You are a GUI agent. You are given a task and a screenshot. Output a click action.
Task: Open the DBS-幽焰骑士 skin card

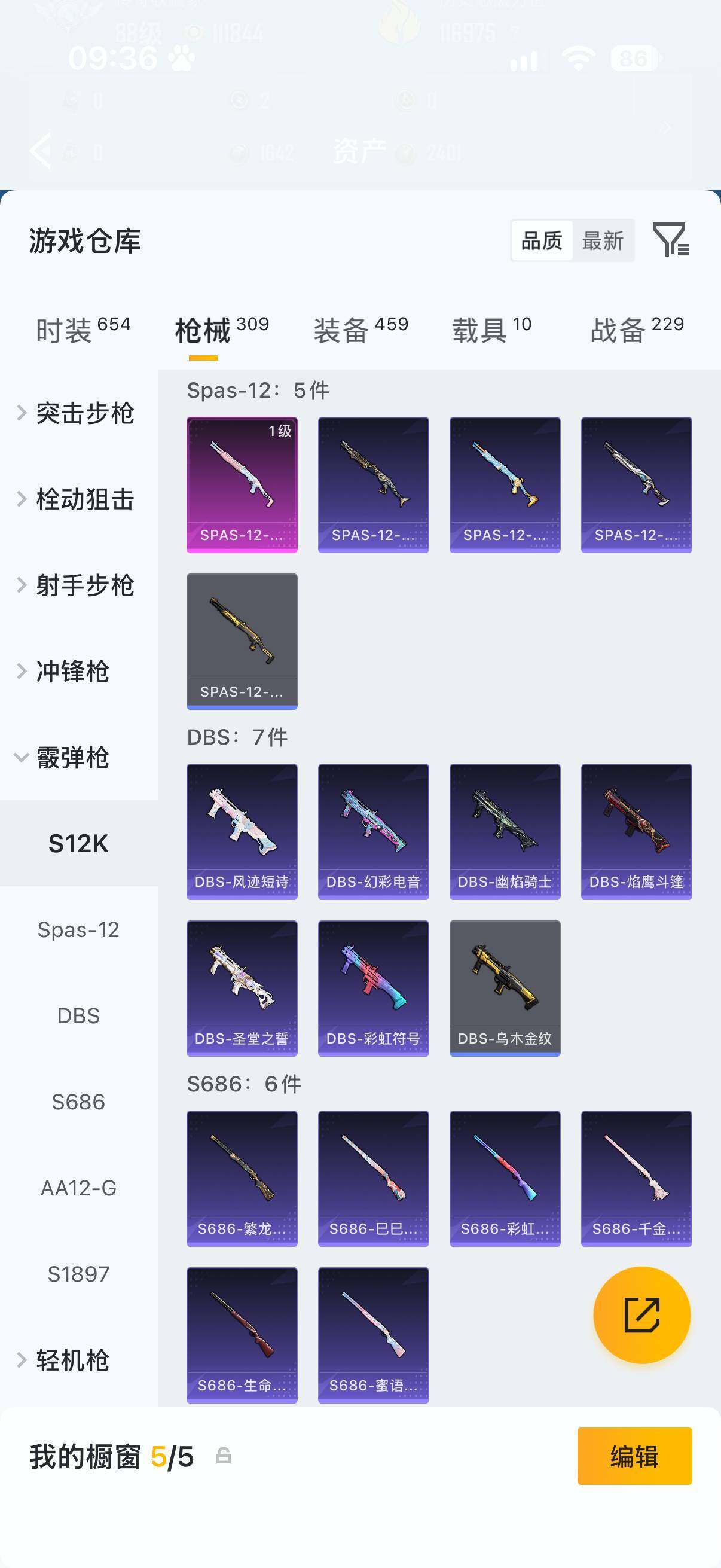point(505,831)
